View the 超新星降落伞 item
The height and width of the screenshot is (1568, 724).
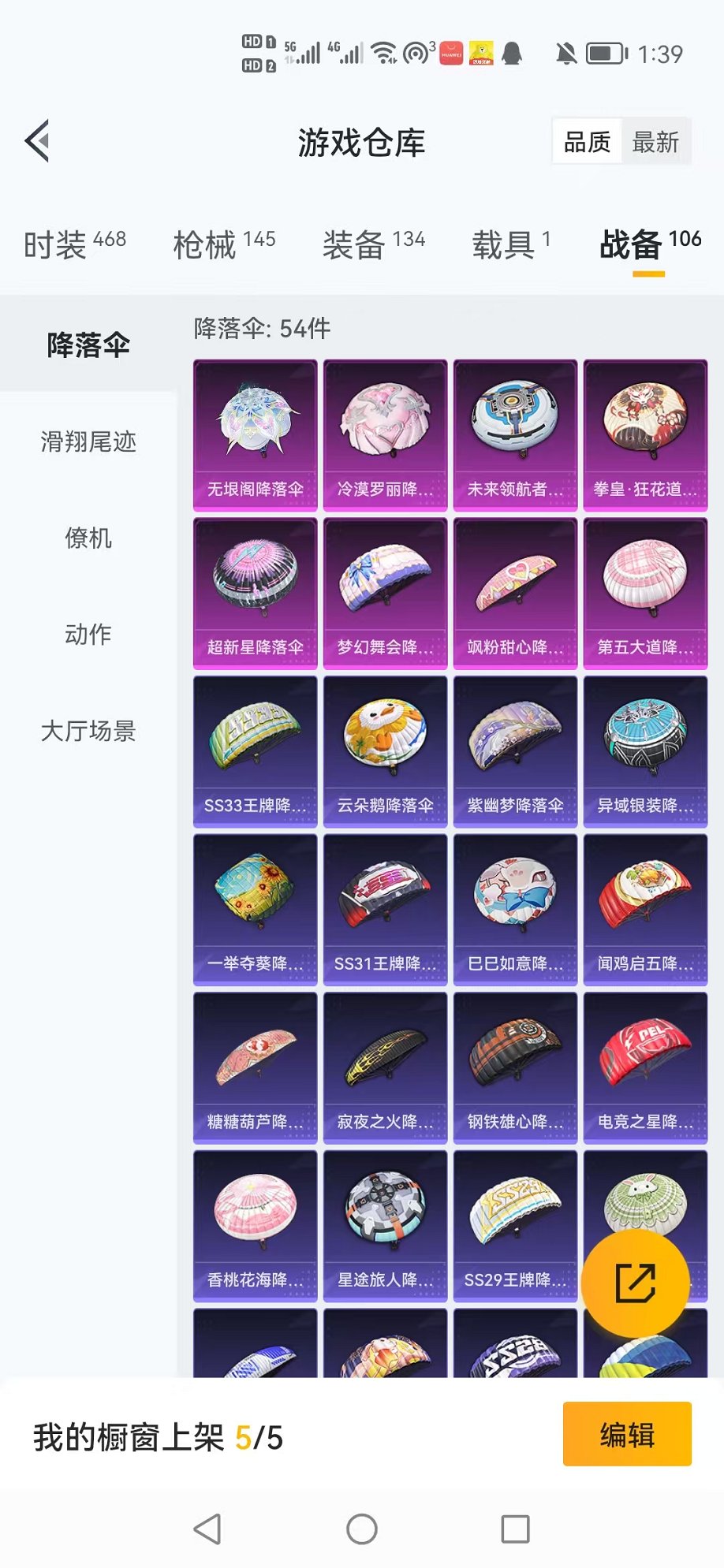point(255,593)
